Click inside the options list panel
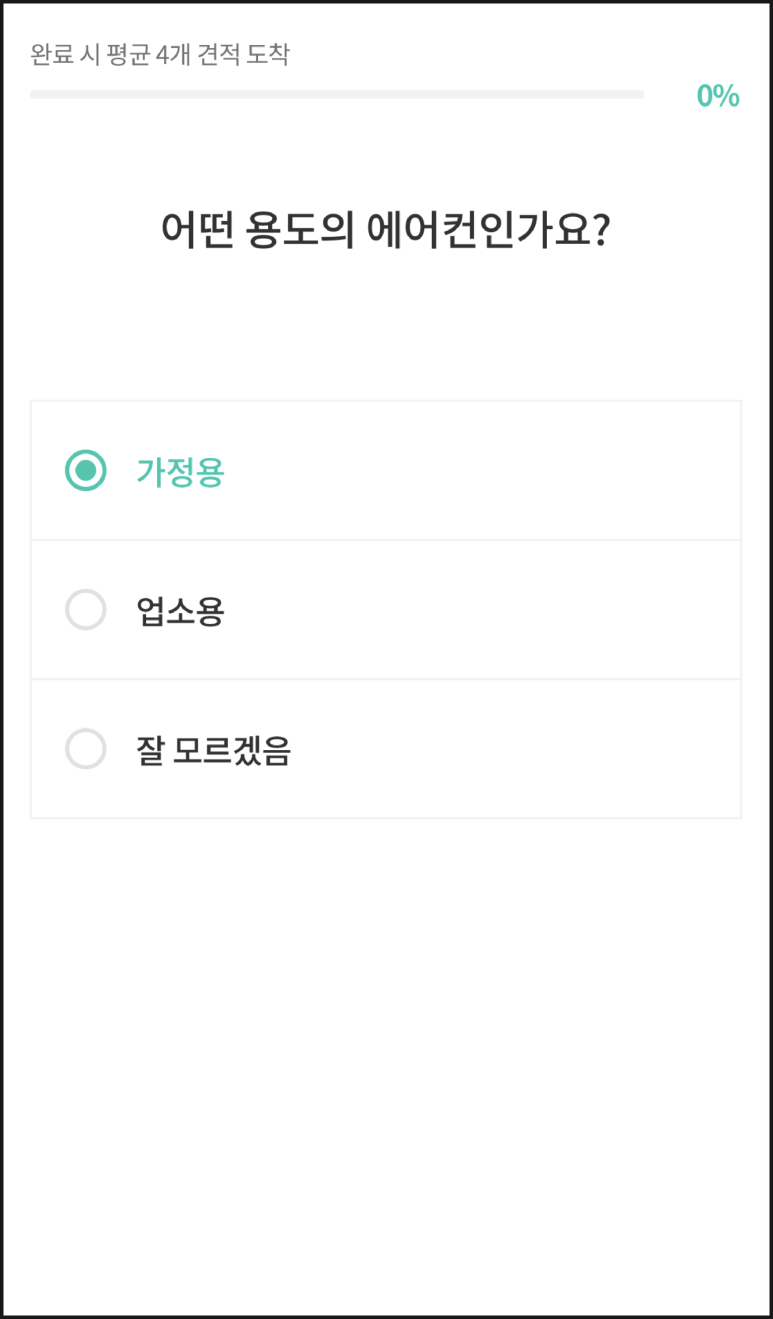773x1319 pixels. [x=386, y=610]
